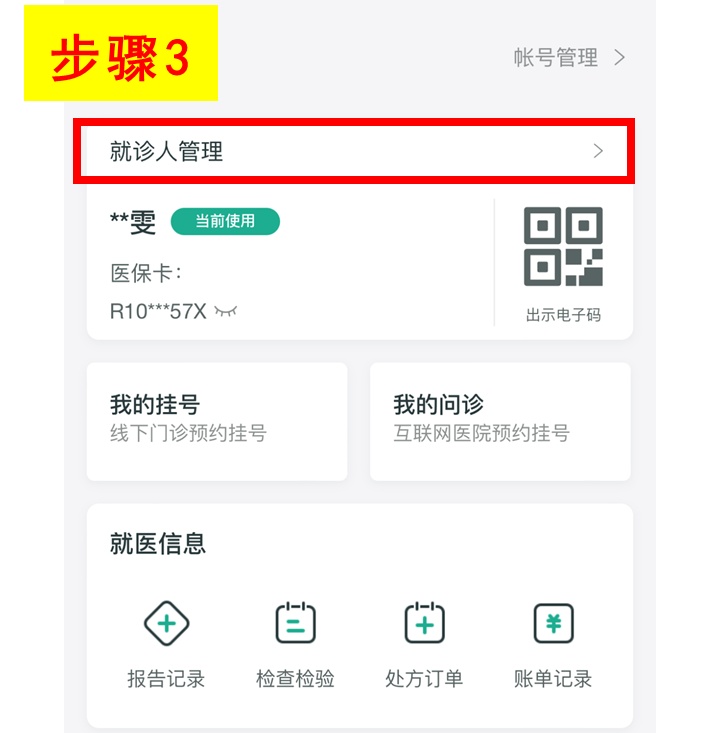Reveal the hidden 医保卡 number via the eye icon
720x733 pixels.
click(226, 312)
